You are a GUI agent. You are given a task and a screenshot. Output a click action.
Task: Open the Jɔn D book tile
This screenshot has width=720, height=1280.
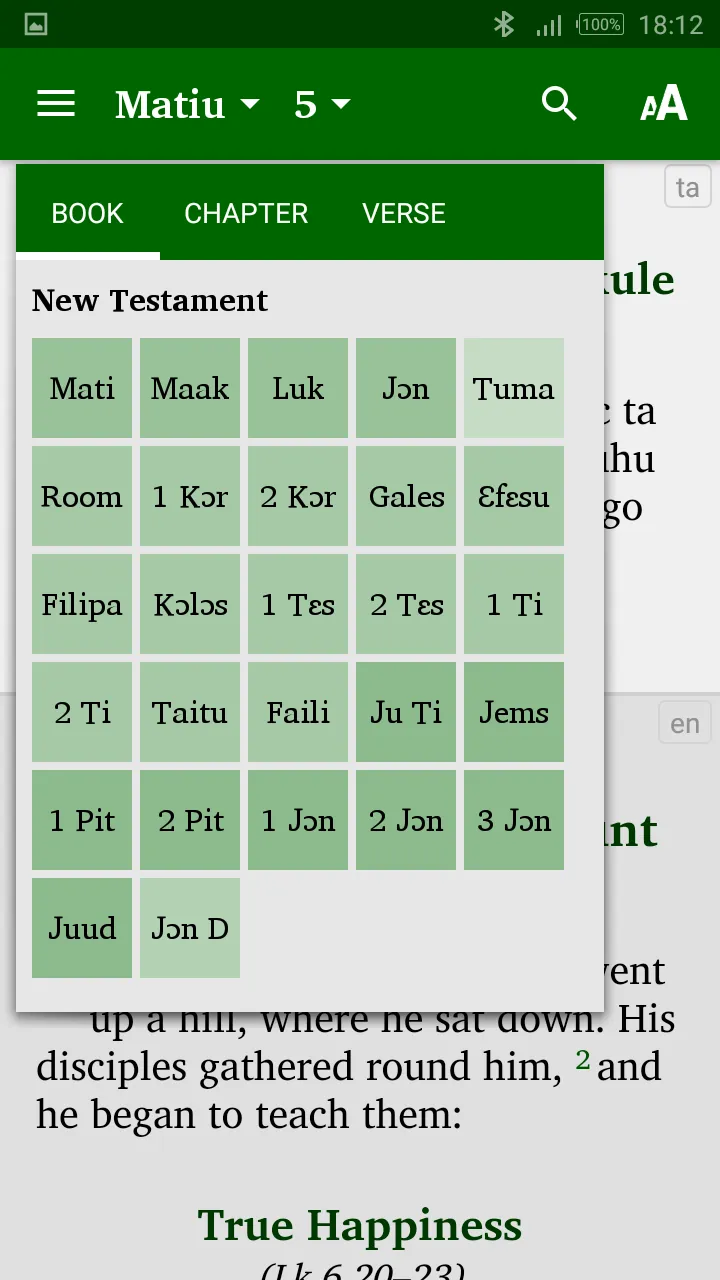coord(190,928)
